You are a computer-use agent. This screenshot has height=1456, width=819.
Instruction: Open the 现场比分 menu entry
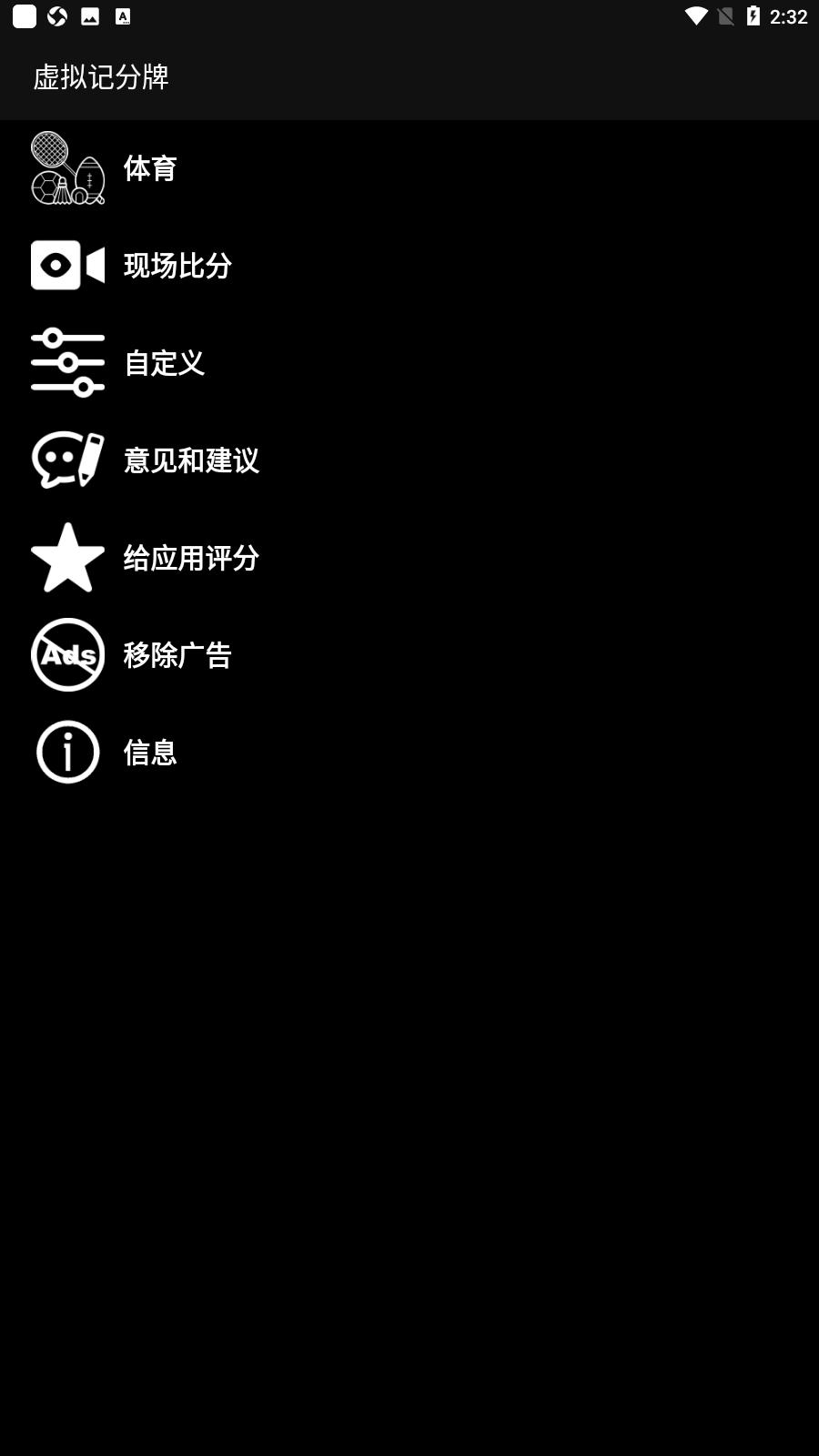178,266
